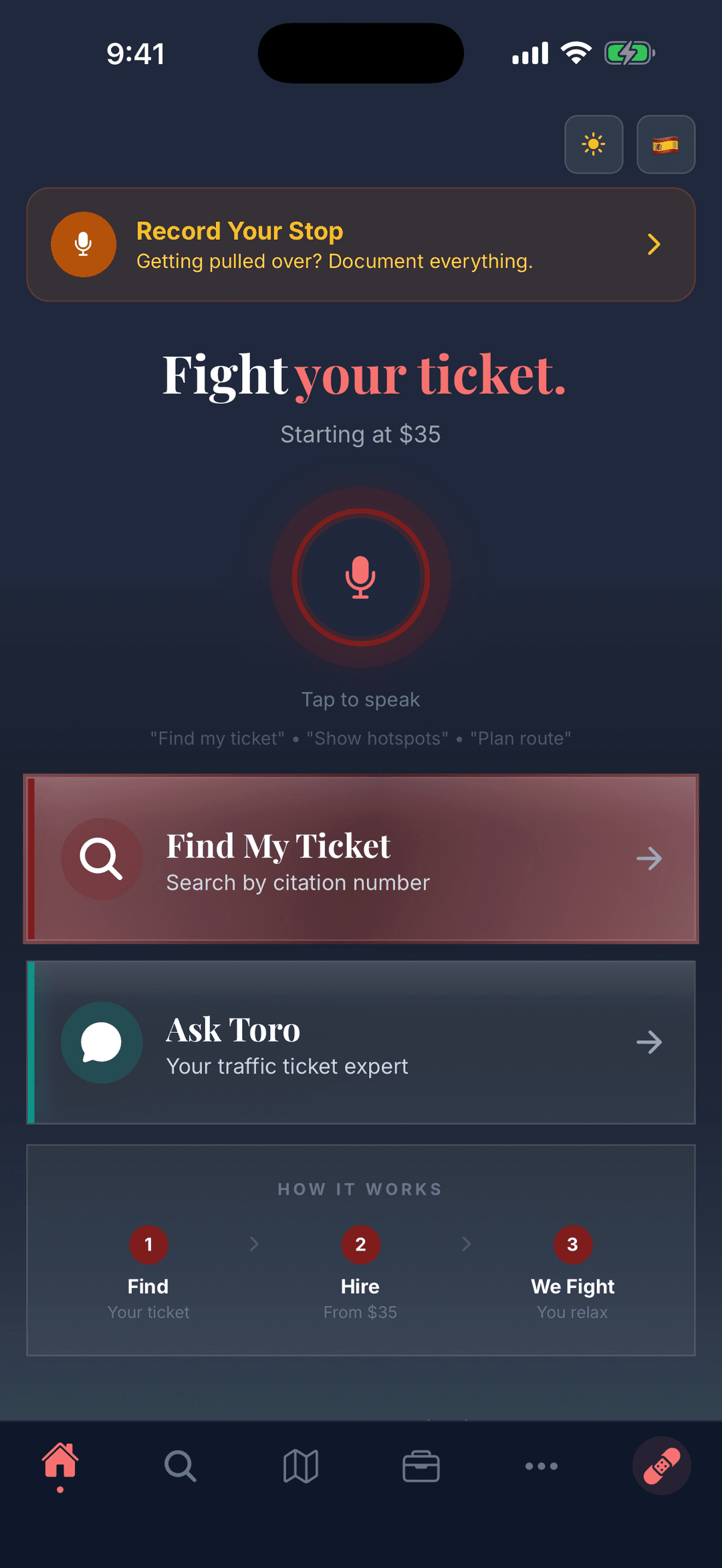The width and height of the screenshot is (722, 1568).
Task: Open the map view icon
Action: (301, 1465)
